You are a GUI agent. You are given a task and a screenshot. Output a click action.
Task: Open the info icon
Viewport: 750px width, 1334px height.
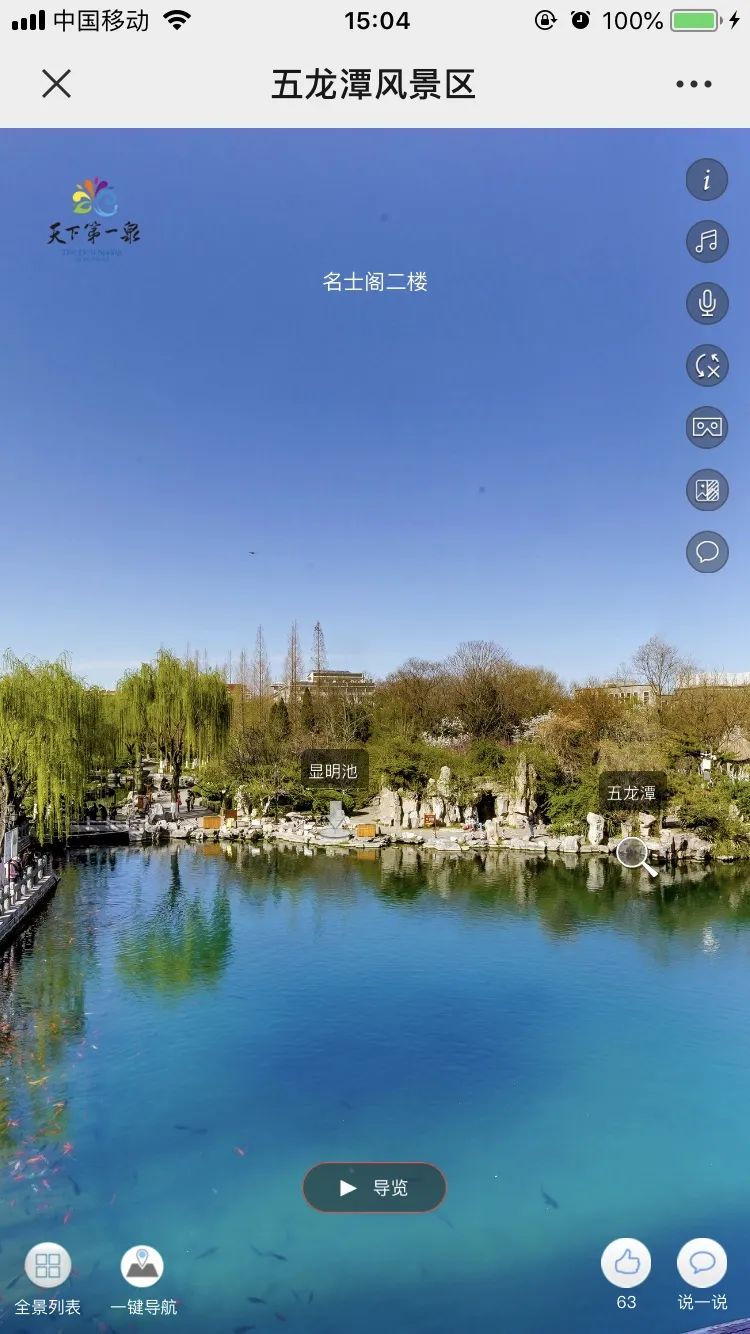pos(707,180)
